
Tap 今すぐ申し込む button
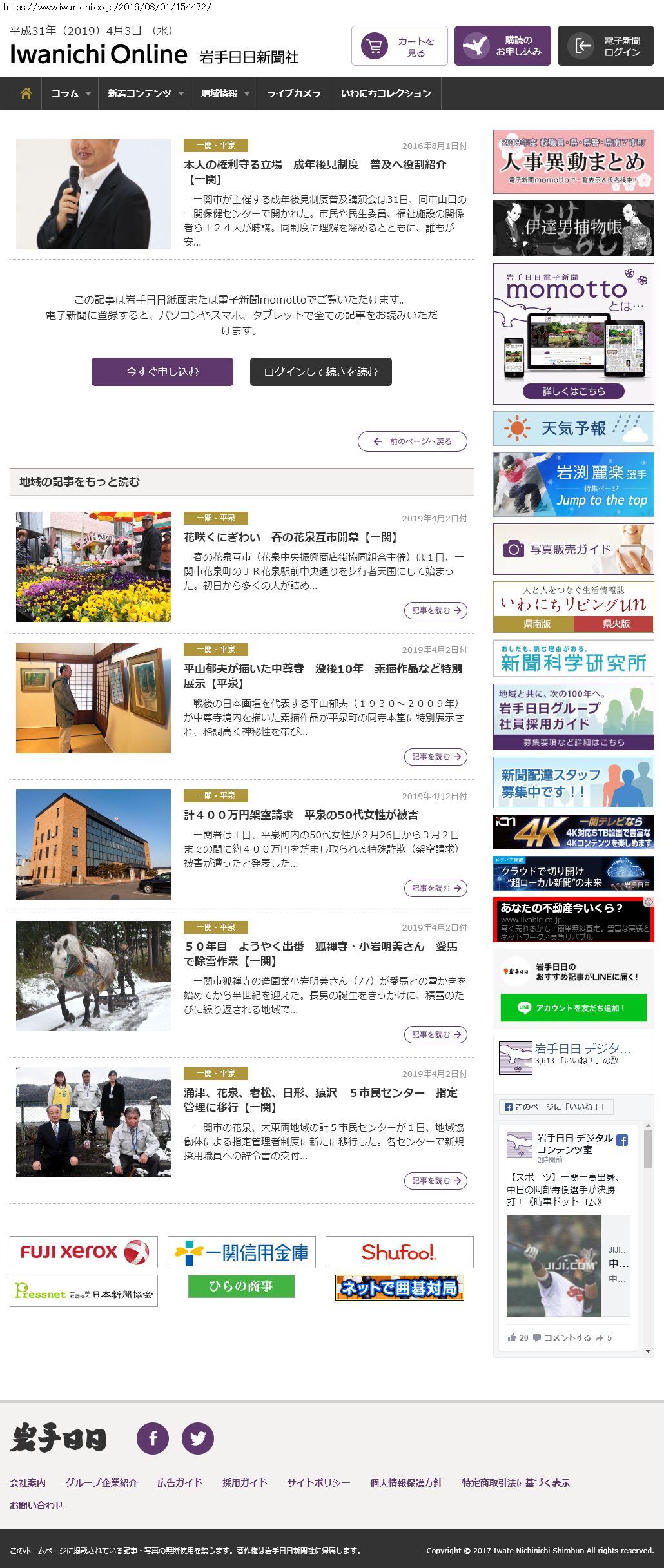click(x=162, y=372)
